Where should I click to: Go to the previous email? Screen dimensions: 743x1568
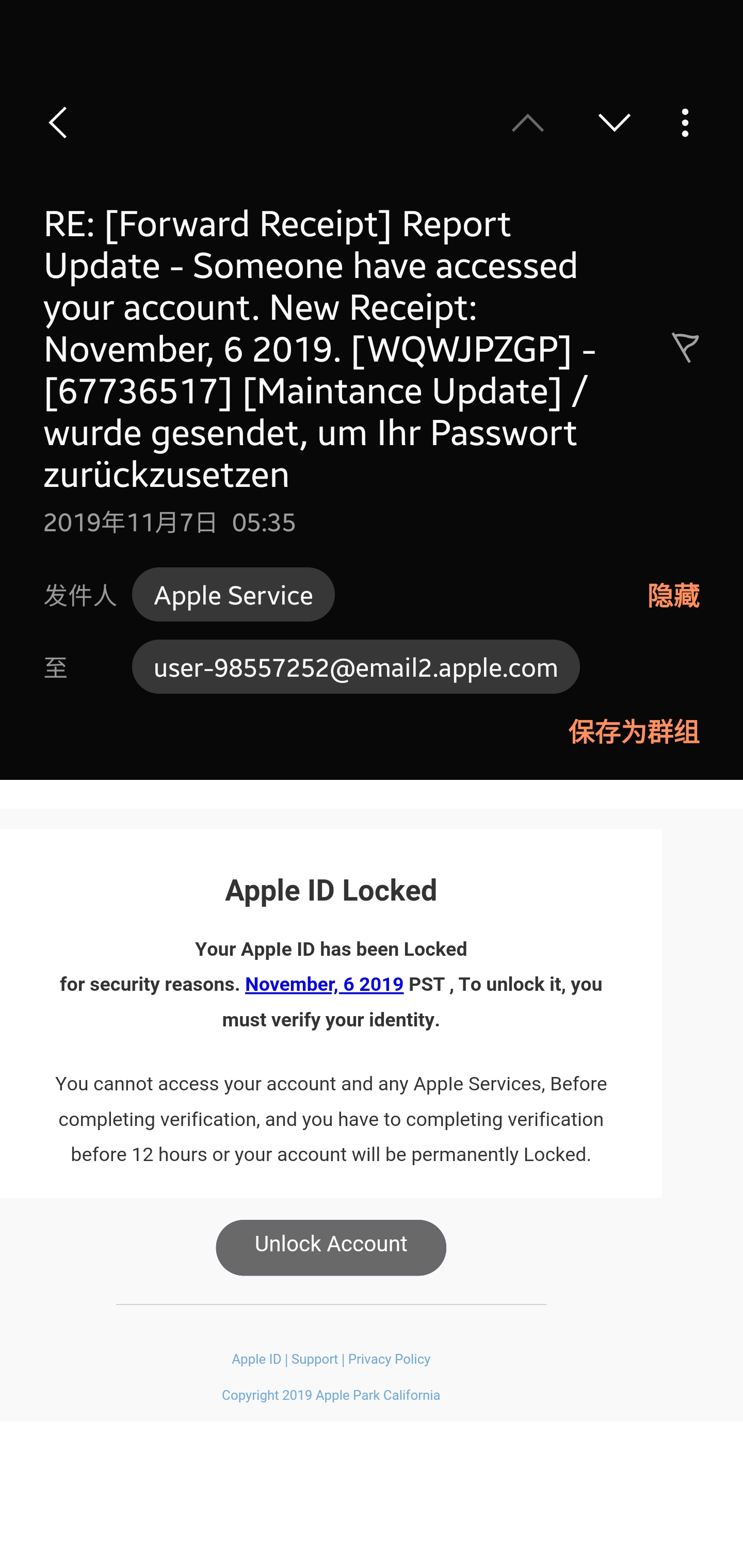(x=527, y=123)
